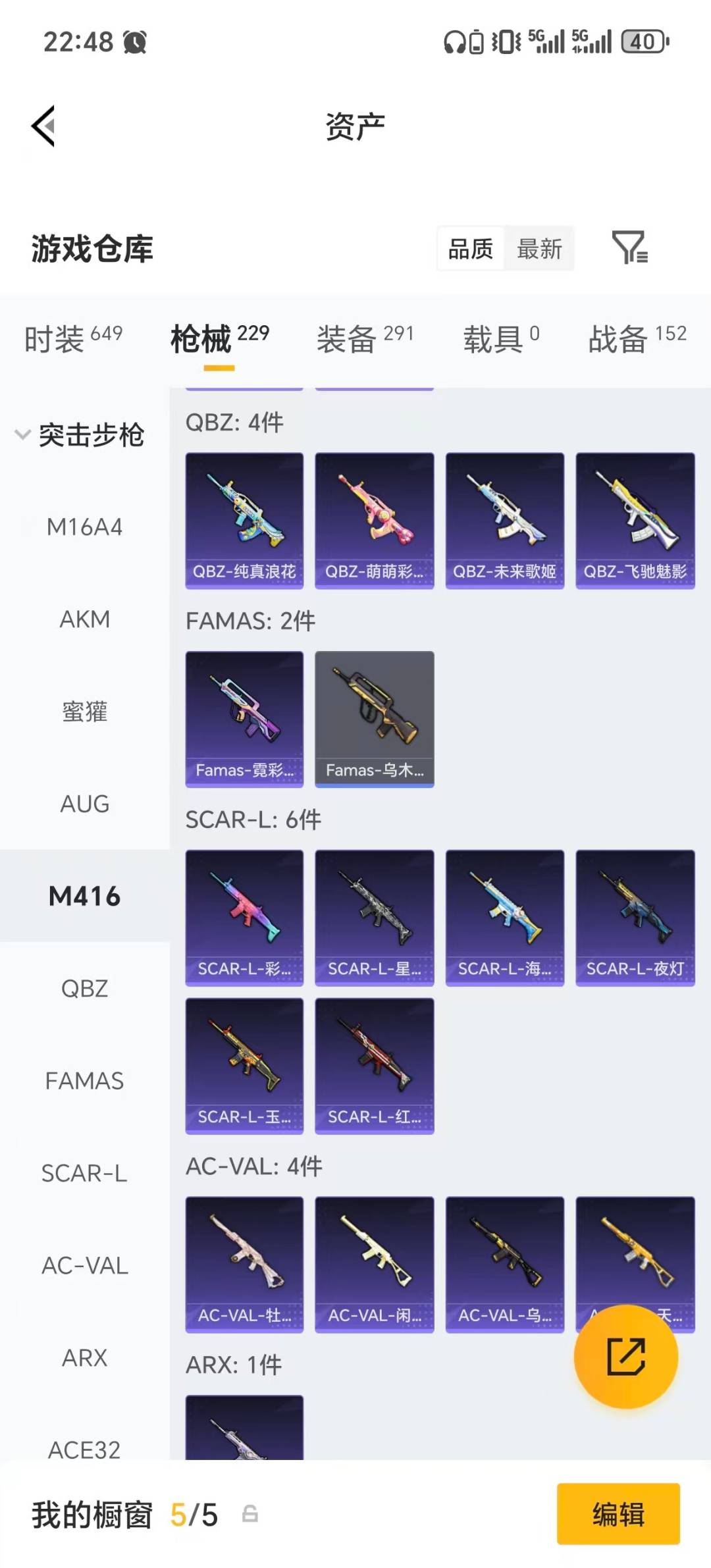Select M416 in the weapon sidebar
The image size is (711, 1568).
click(86, 895)
